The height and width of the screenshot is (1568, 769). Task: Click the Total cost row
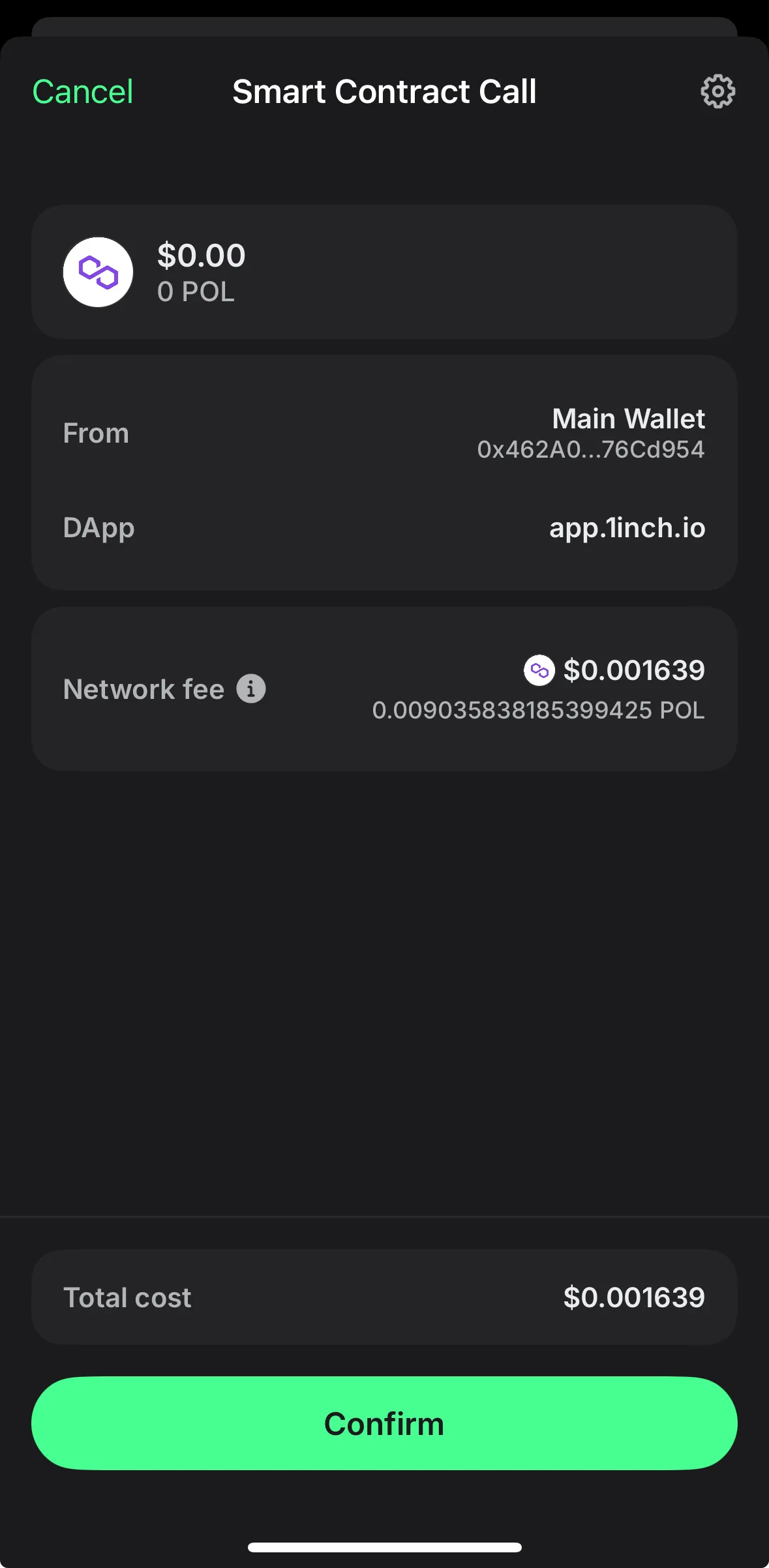384,1297
